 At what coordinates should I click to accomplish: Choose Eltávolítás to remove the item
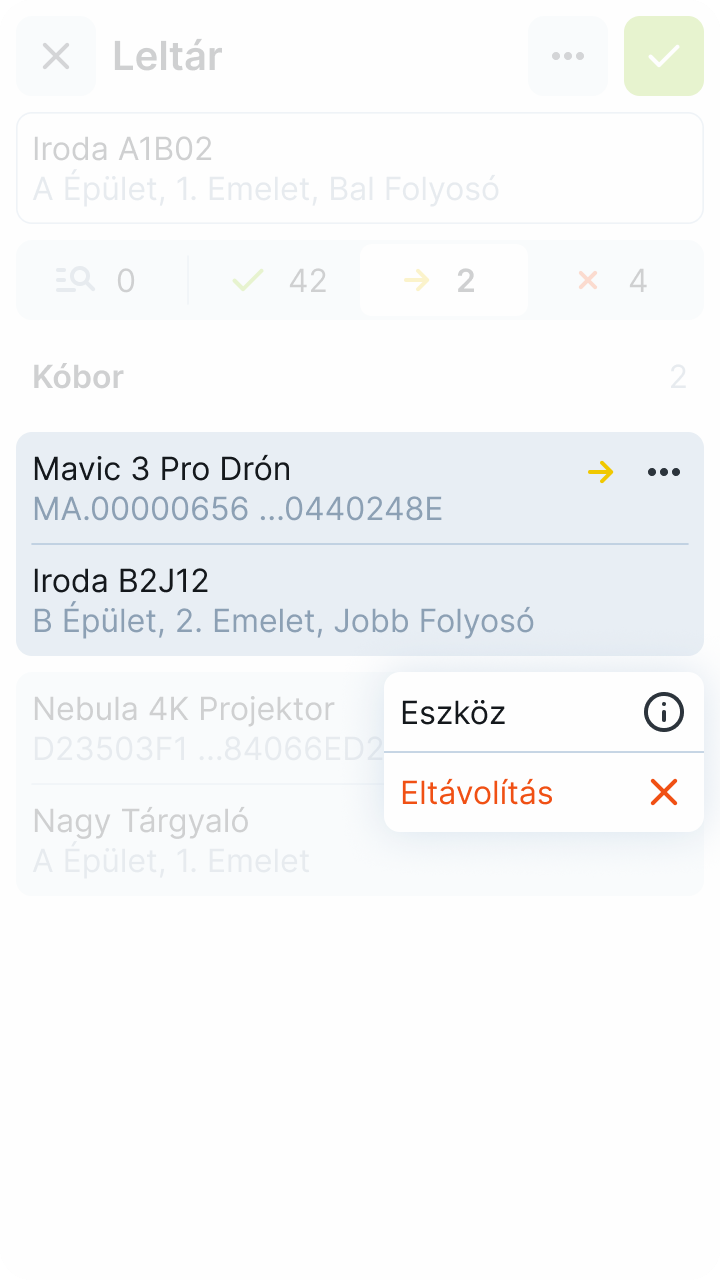click(543, 793)
